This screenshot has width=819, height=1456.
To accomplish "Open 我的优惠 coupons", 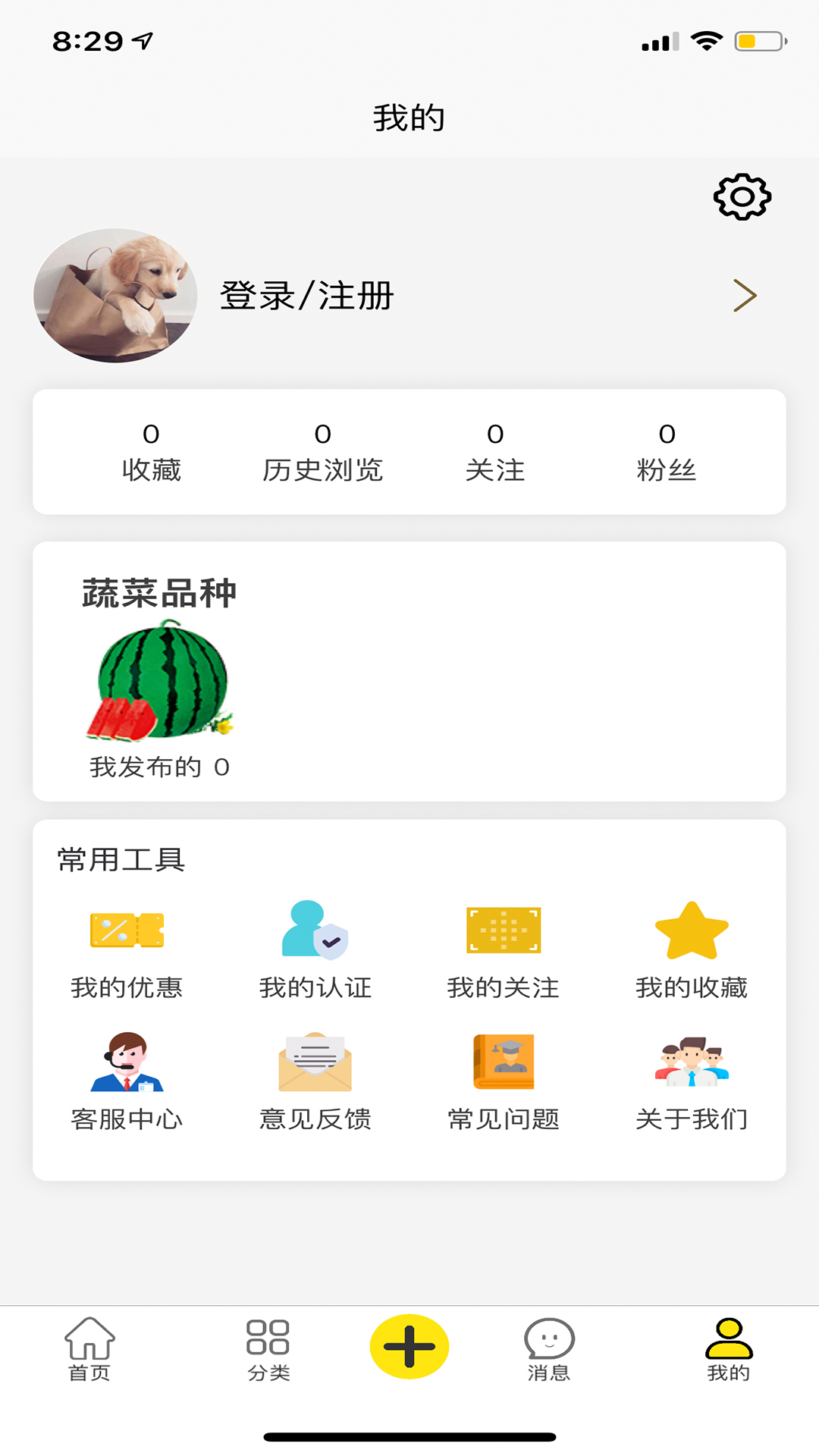I will (127, 950).
